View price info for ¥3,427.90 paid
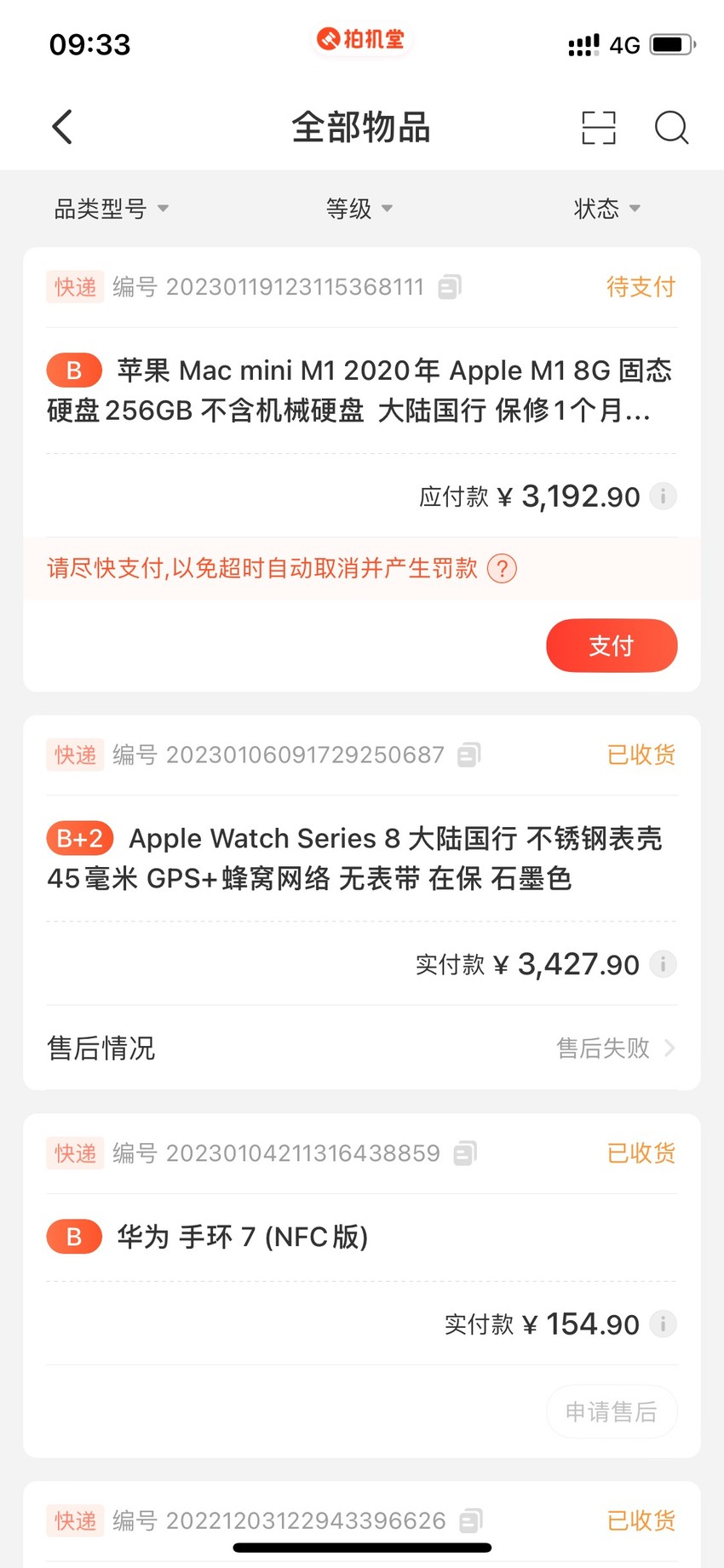This screenshot has height=1568, width=724. [663, 964]
